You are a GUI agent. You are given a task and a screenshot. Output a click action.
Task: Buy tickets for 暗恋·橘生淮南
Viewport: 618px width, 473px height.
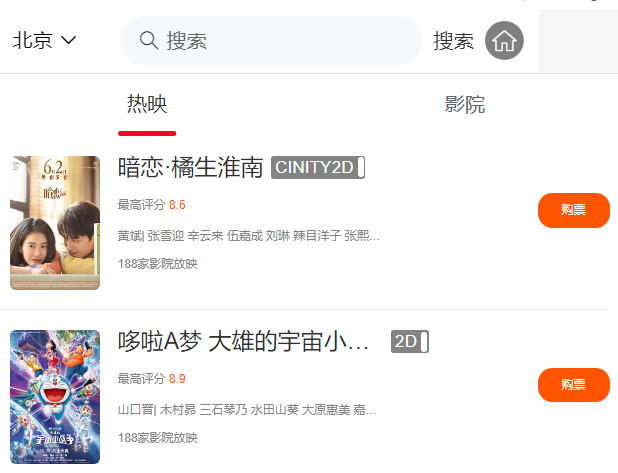(573, 210)
